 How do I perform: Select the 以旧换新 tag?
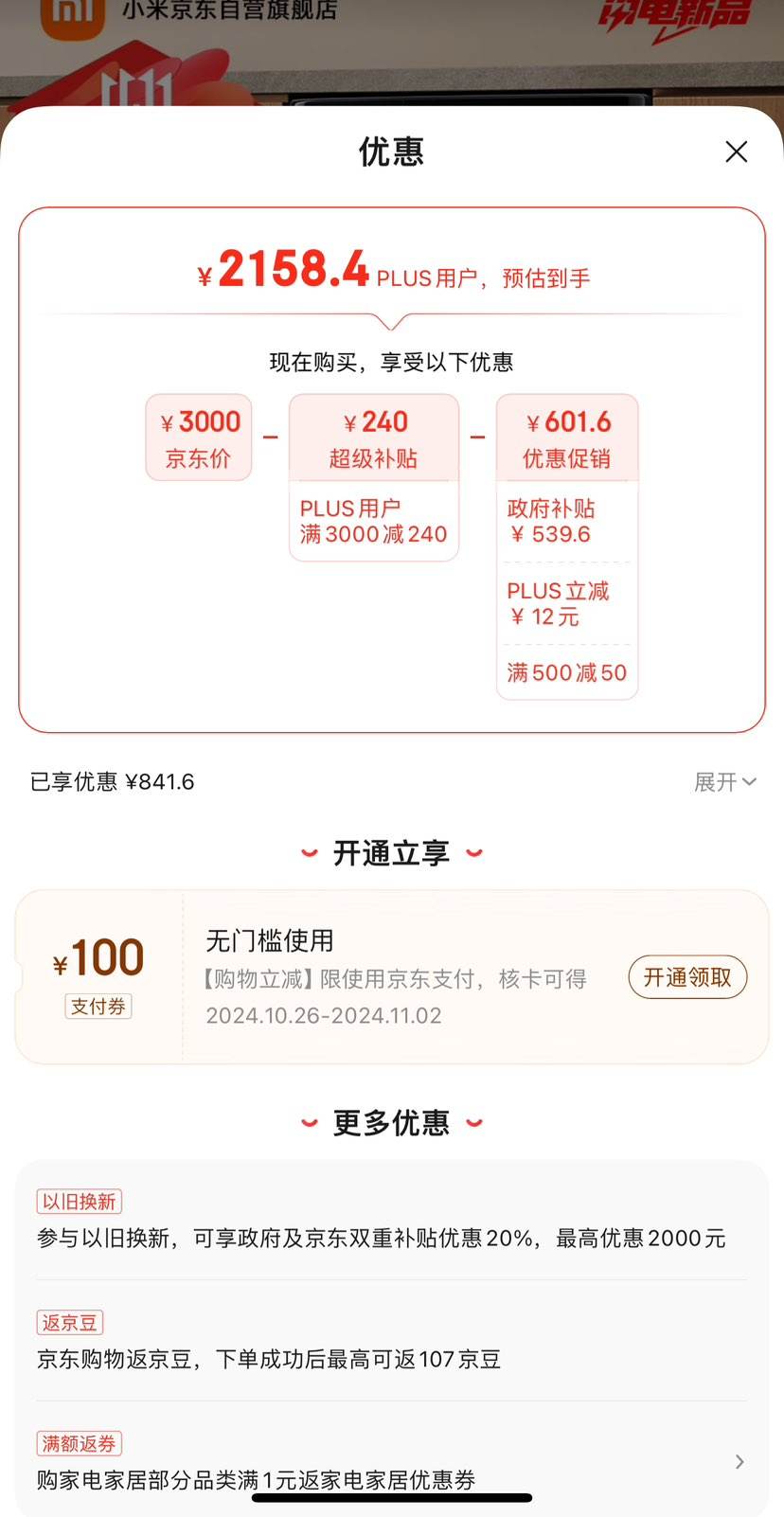(79, 1201)
